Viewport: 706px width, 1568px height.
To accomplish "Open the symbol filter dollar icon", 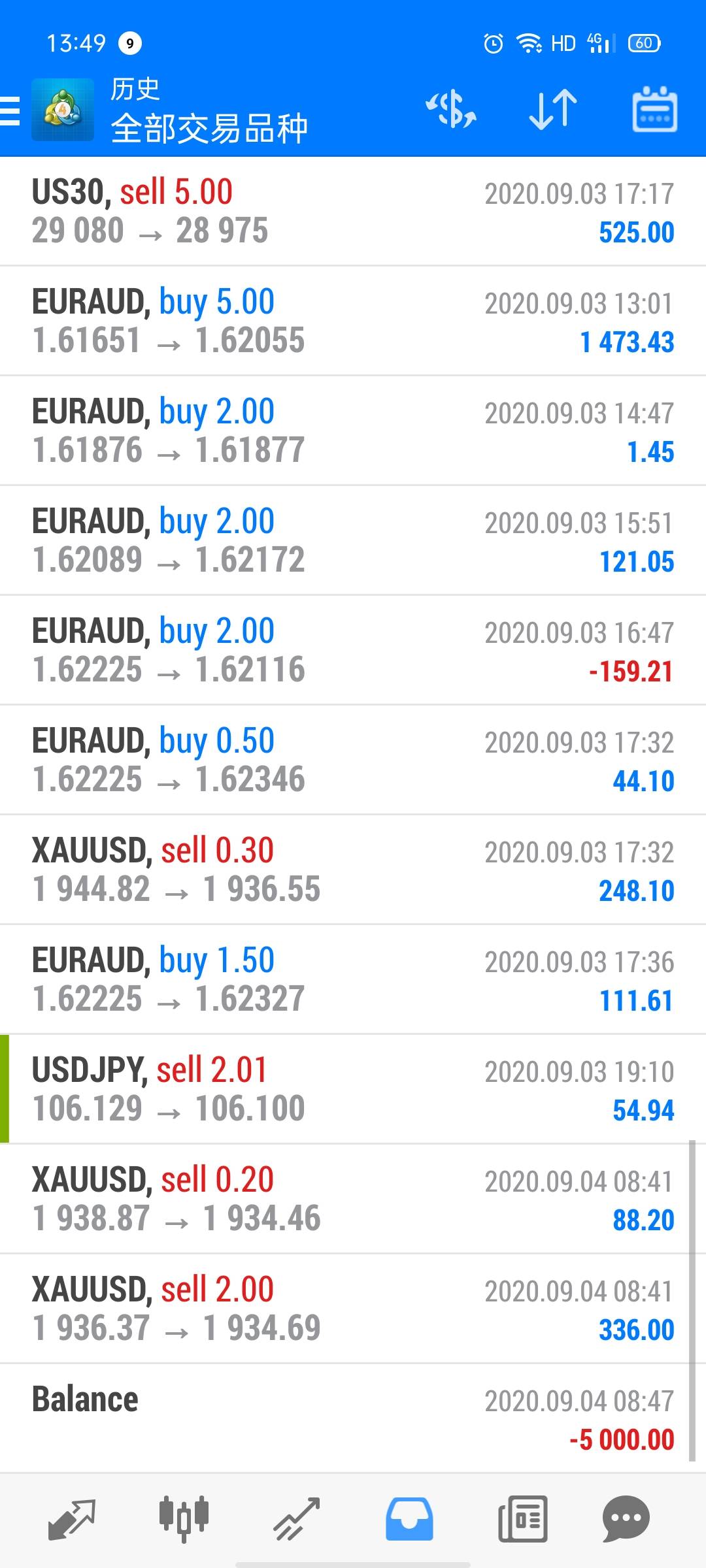I will (451, 109).
